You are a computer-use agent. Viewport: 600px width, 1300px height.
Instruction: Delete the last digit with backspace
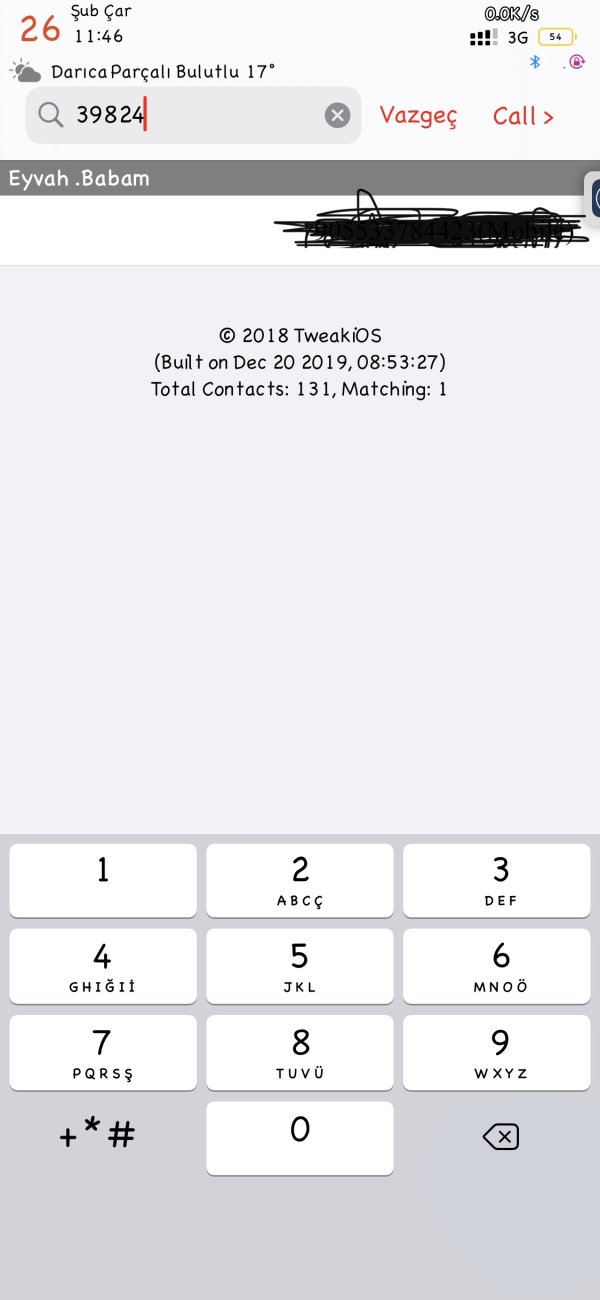tap(500, 1136)
